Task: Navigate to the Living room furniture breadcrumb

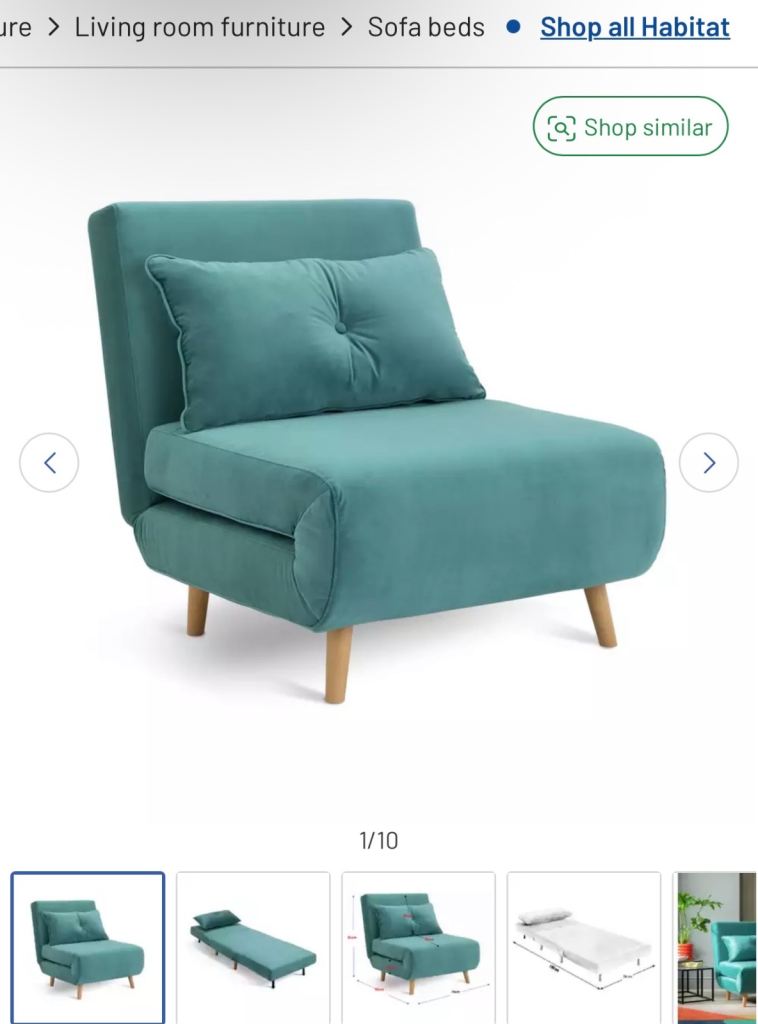Action: pos(199,27)
